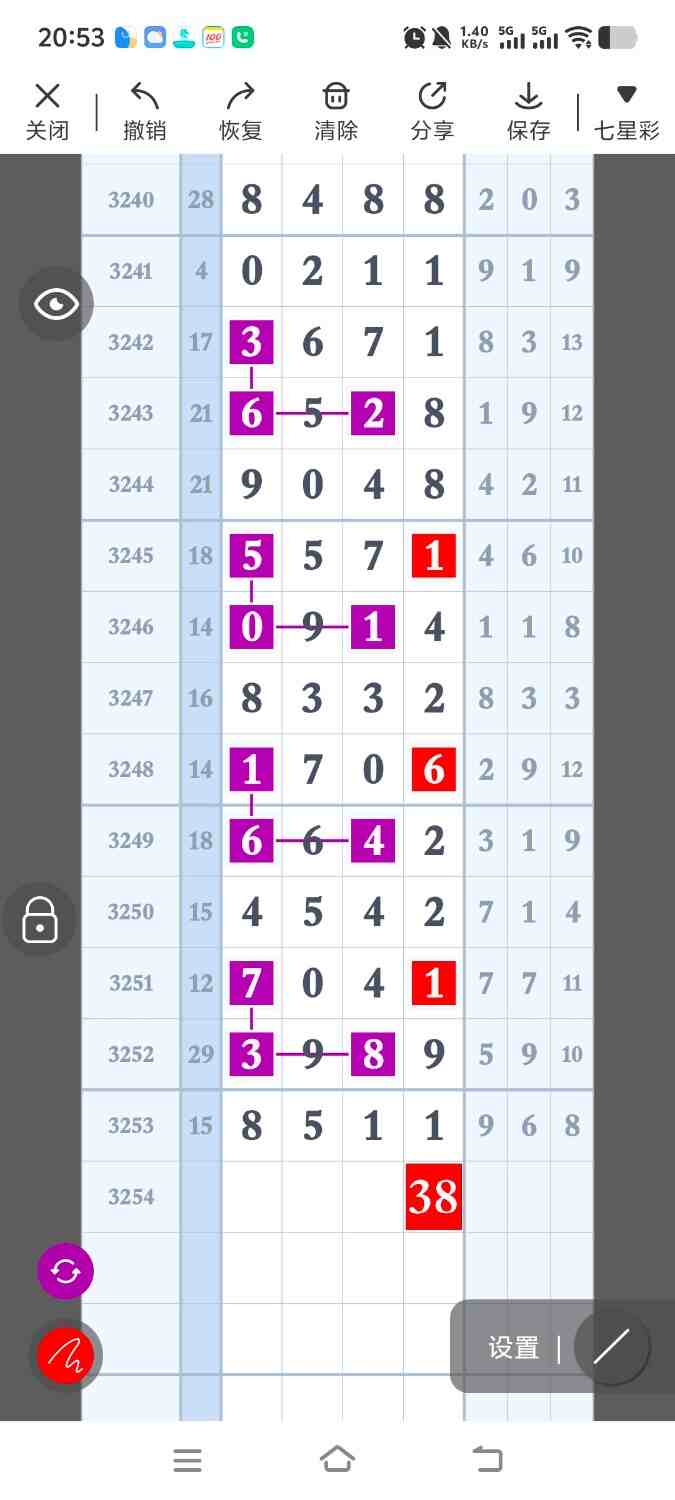Image resolution: width=675 pixels, height=1500 pixels.
Task: Open the 七星彩 lottery type dropdown
Action: click(x=626, y=111)
